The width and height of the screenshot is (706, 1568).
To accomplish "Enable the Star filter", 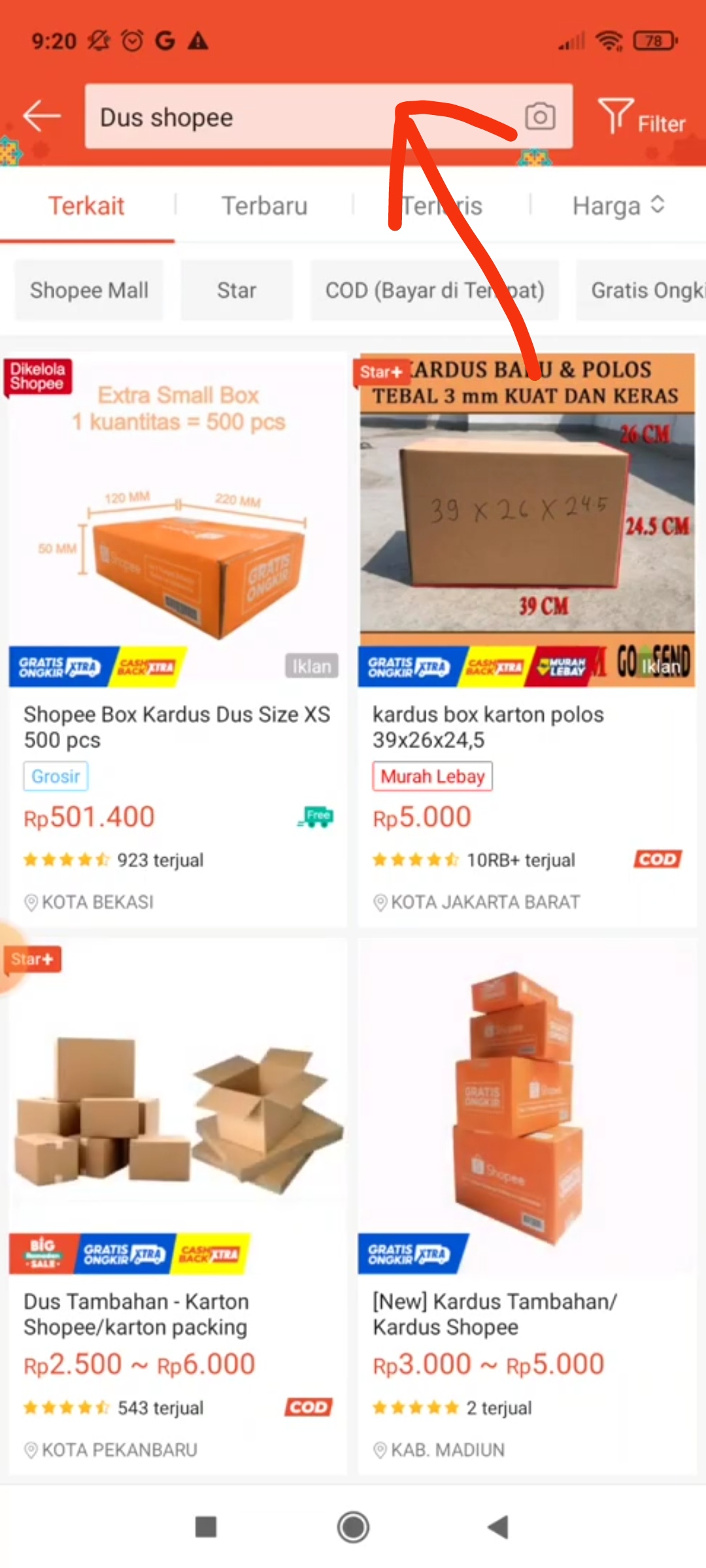I will (x=236, y=290).
